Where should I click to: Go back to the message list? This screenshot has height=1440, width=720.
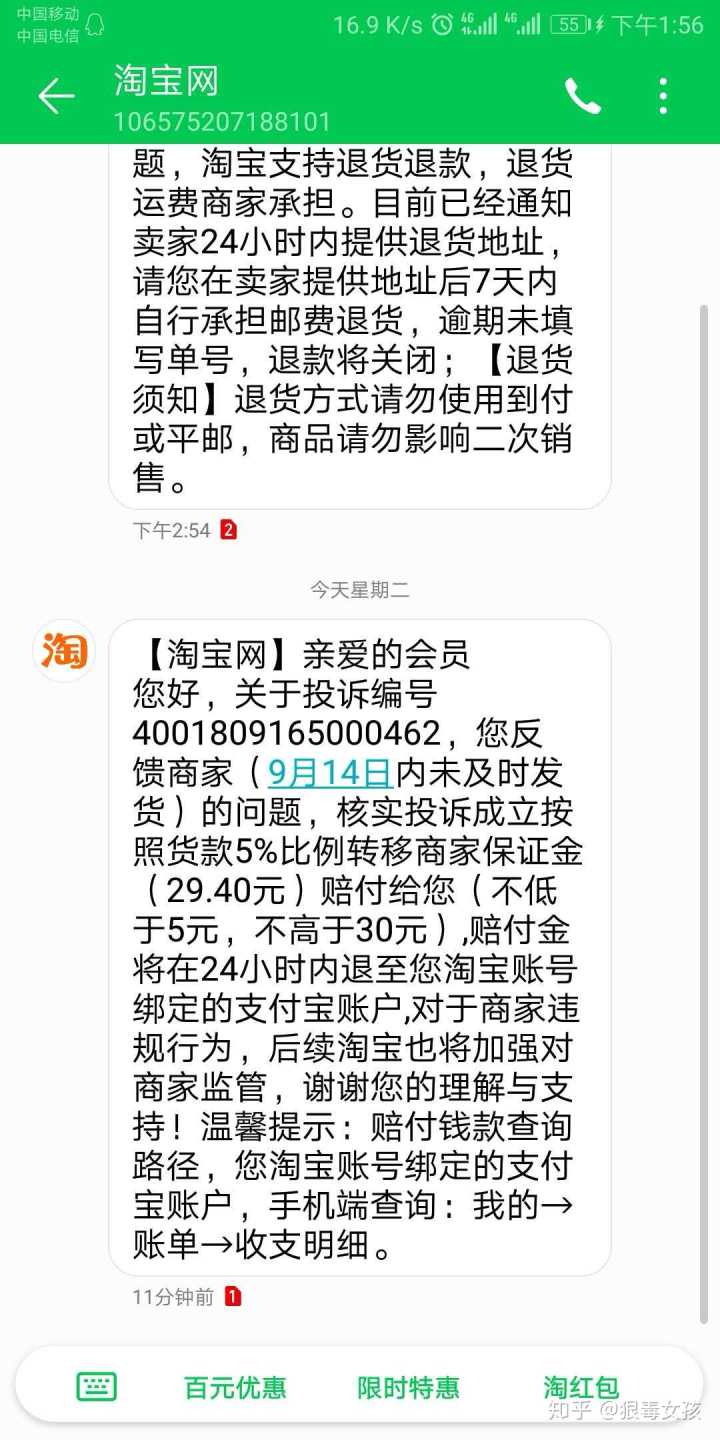click(56, 96)
